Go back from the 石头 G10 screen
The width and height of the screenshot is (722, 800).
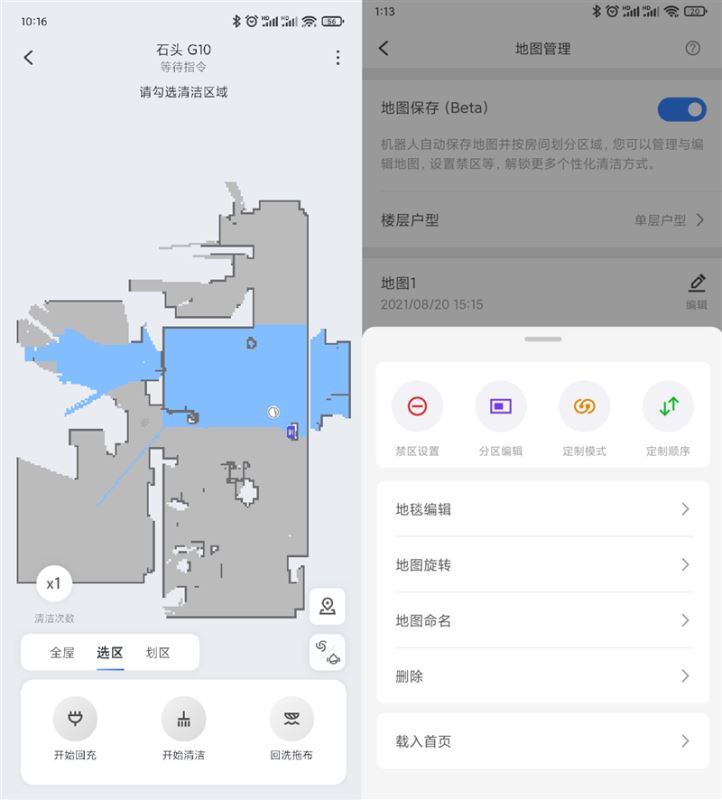[28, 58]
